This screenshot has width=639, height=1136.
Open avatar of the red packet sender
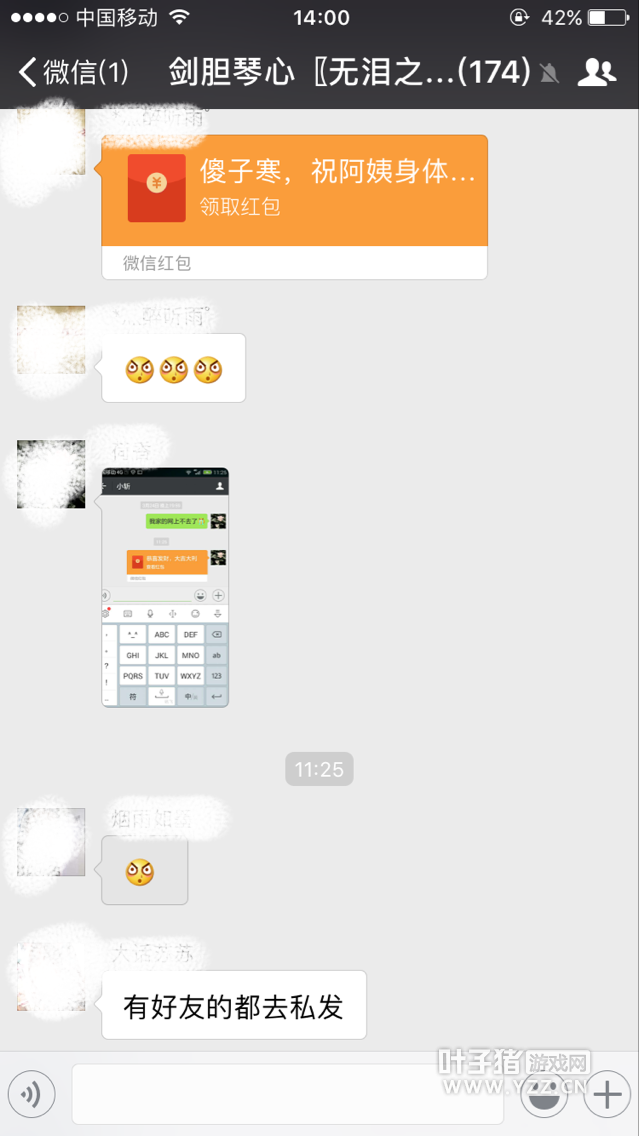pyautogui.click(x=50, y=140)
